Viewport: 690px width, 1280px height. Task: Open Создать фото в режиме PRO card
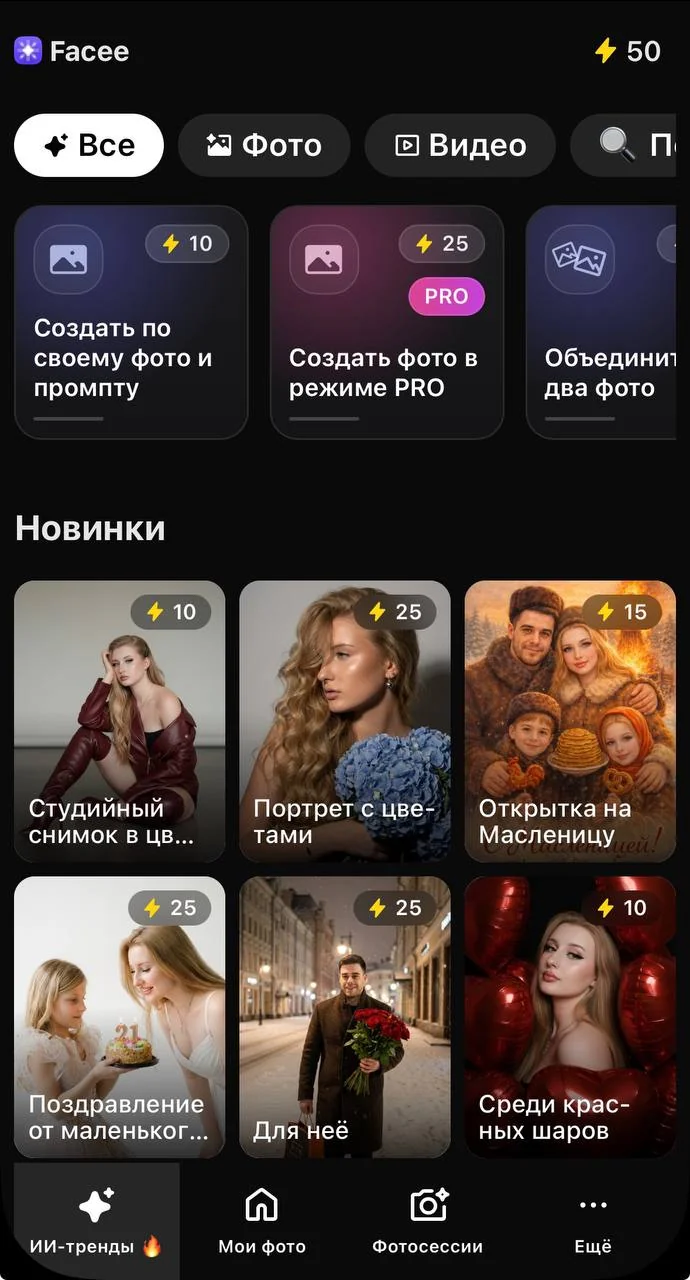coord(387,322)
